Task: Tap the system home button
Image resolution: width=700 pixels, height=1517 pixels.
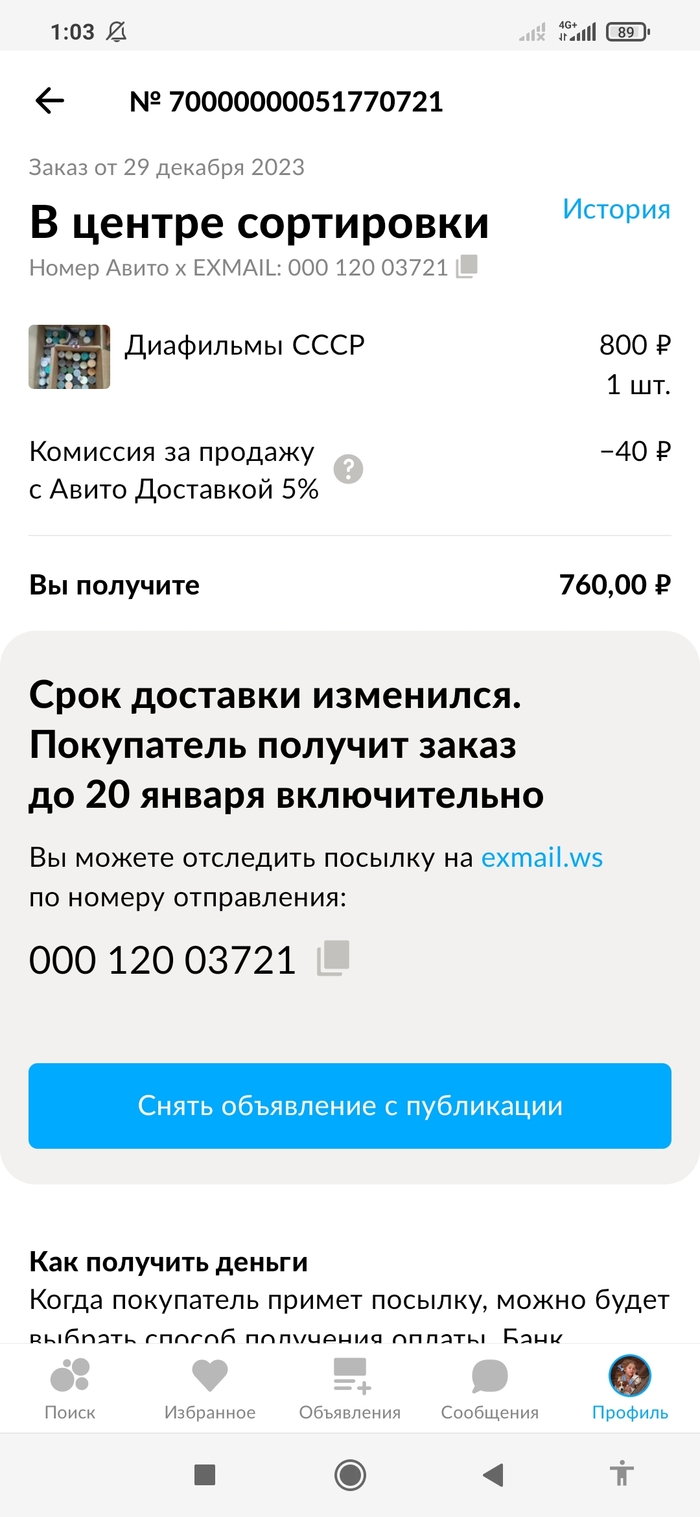Action: (350, 1474)
